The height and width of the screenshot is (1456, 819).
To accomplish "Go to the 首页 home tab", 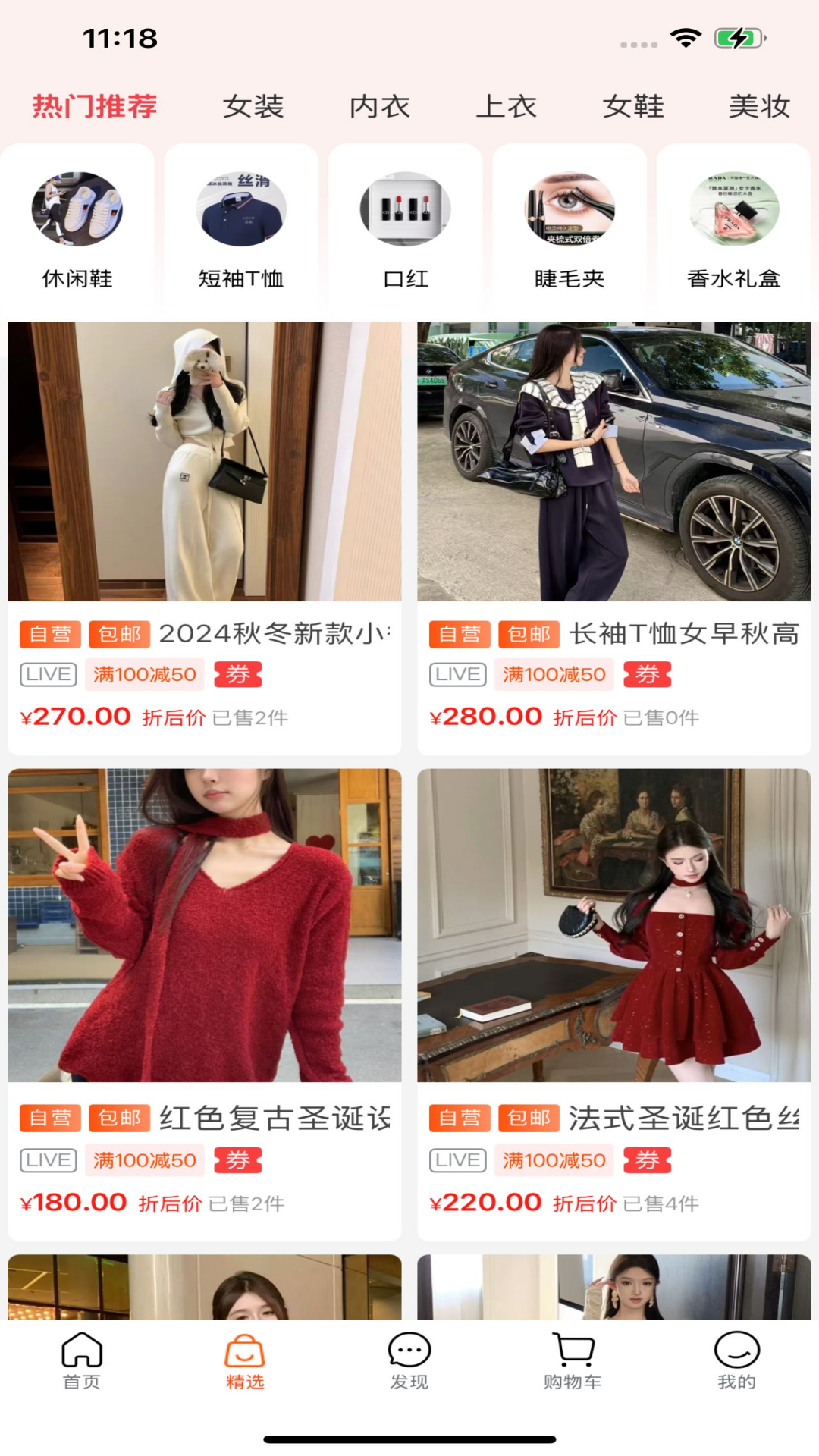I will point(82,1361).
